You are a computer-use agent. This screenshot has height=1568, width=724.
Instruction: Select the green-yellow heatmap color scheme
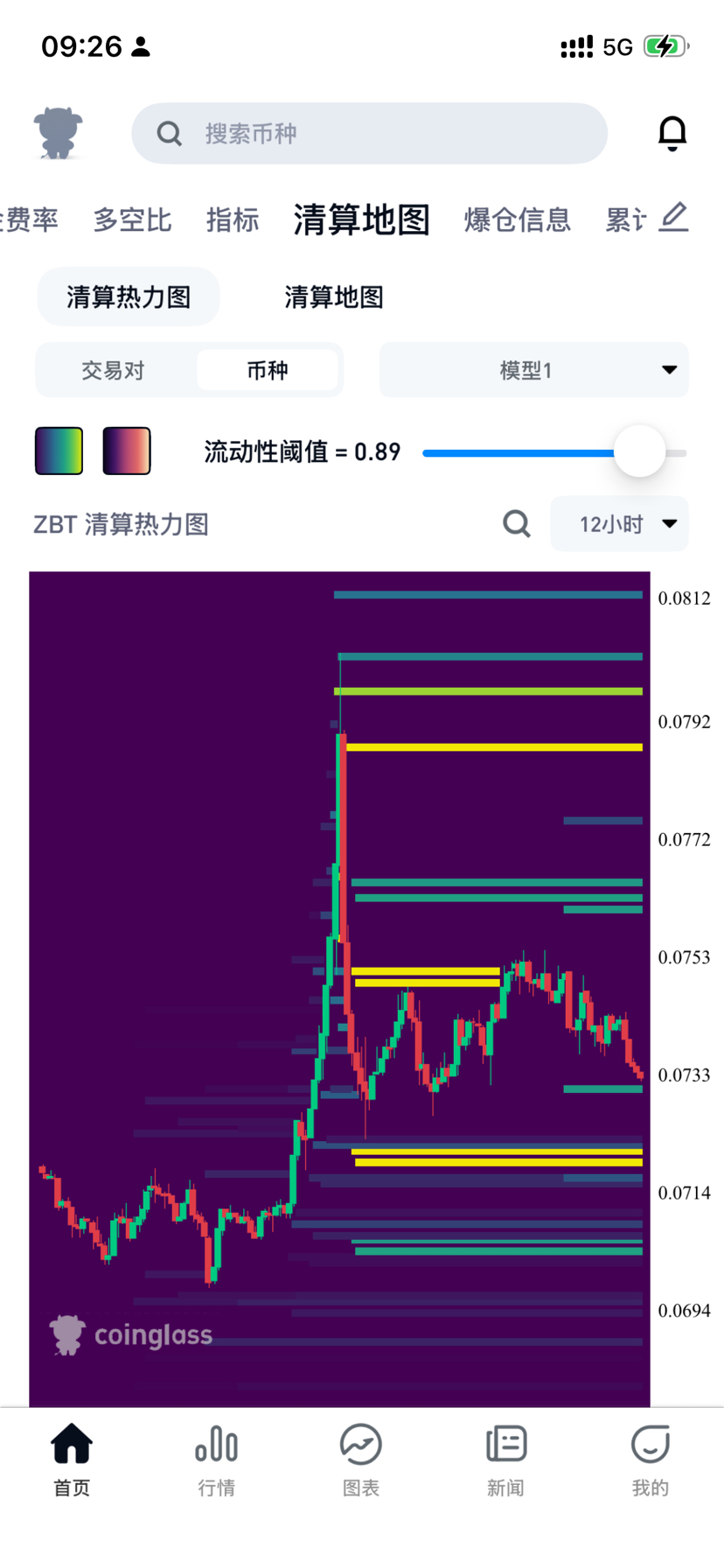59,451
